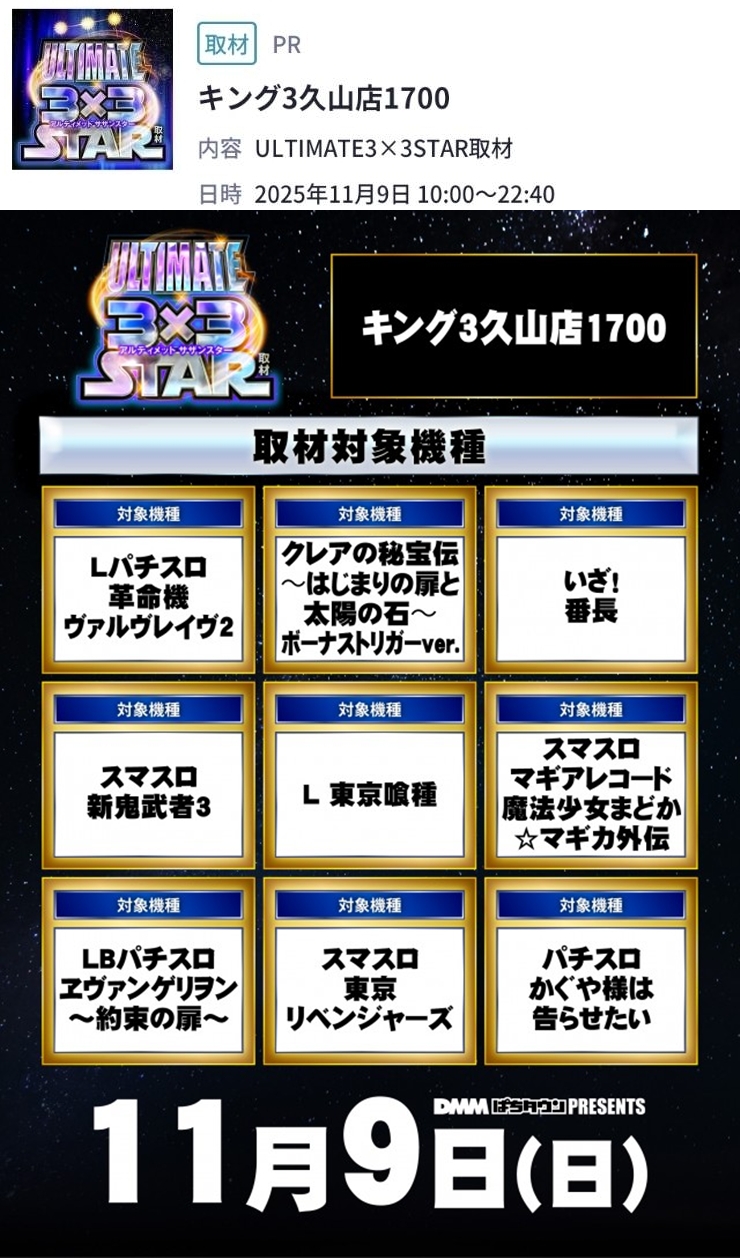Screen dimensions: 740x1258
Task: Open the ULTIMATE 3×3 STAR event thumbnail
Action: click(x=92, y=89)
